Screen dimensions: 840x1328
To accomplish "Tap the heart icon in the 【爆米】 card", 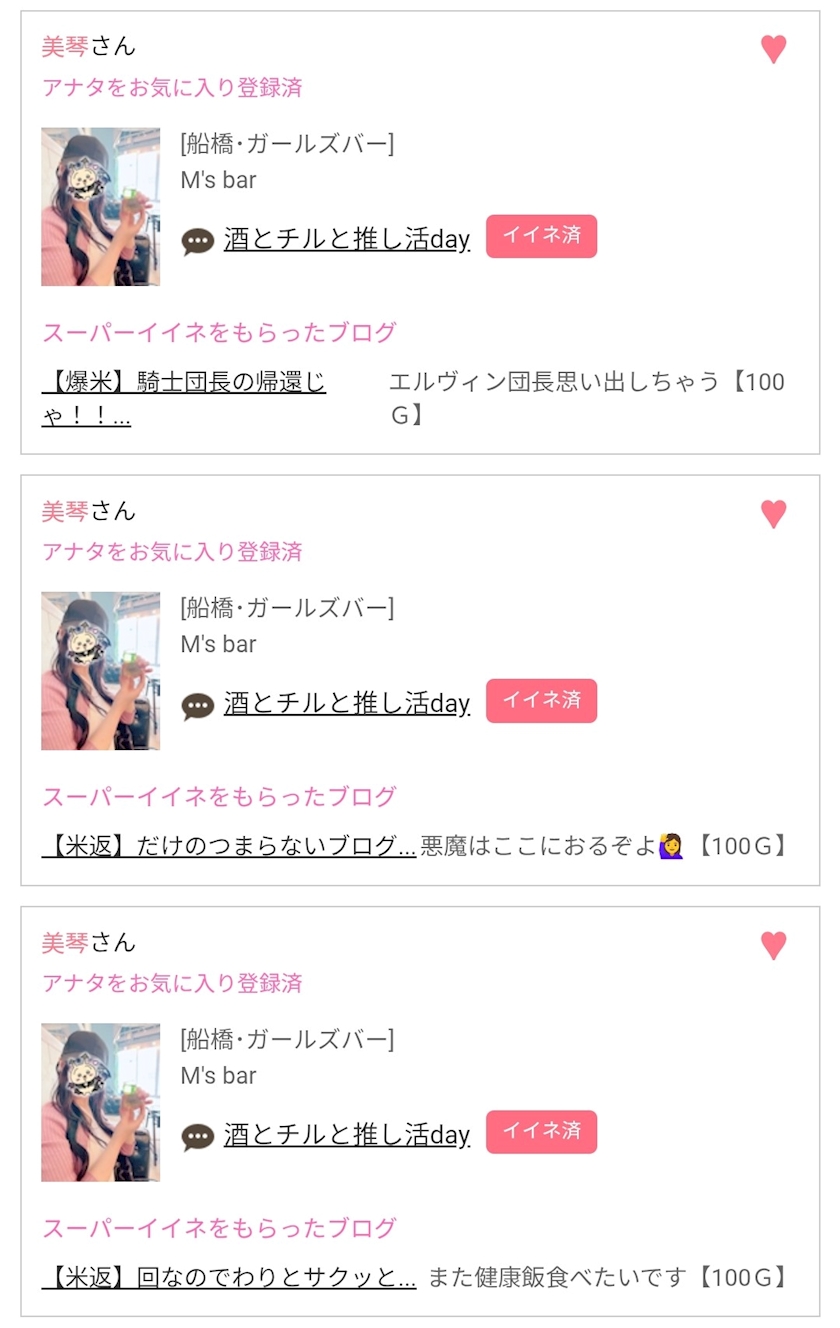I will point(774,49).
